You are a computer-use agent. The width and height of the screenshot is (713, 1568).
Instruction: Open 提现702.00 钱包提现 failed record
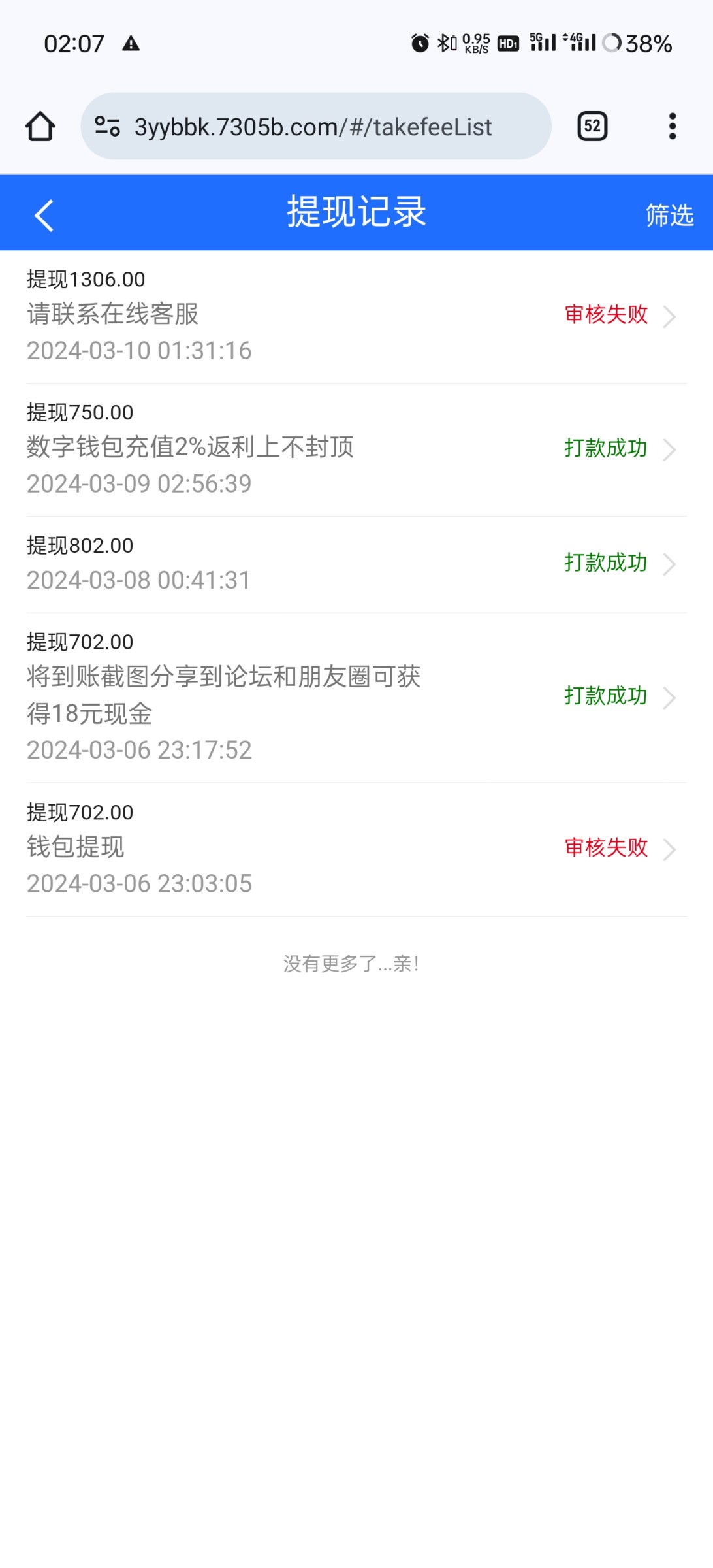coord(356,849)
